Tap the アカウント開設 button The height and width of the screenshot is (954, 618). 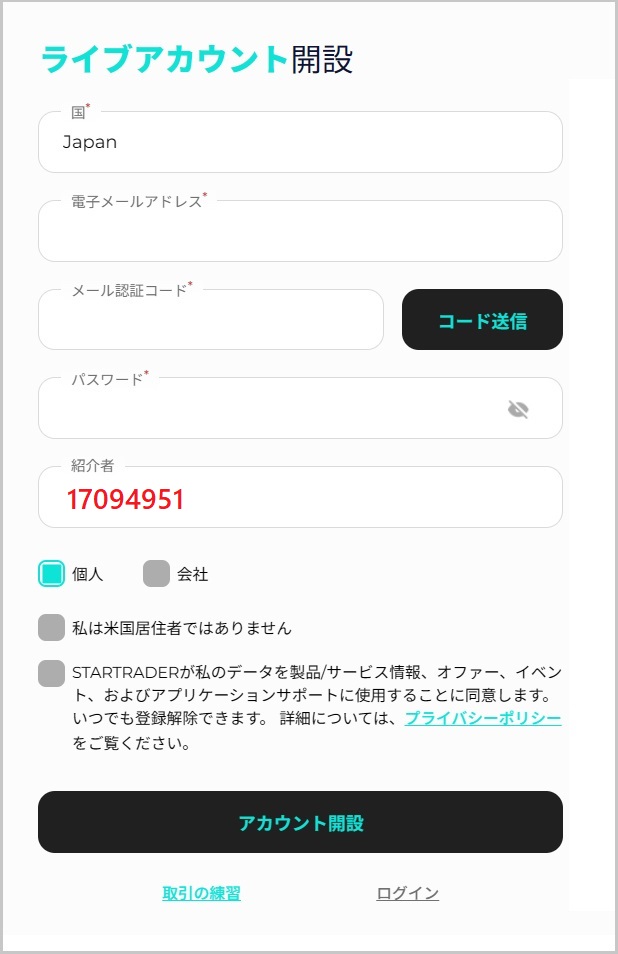[x=300, y=822]
